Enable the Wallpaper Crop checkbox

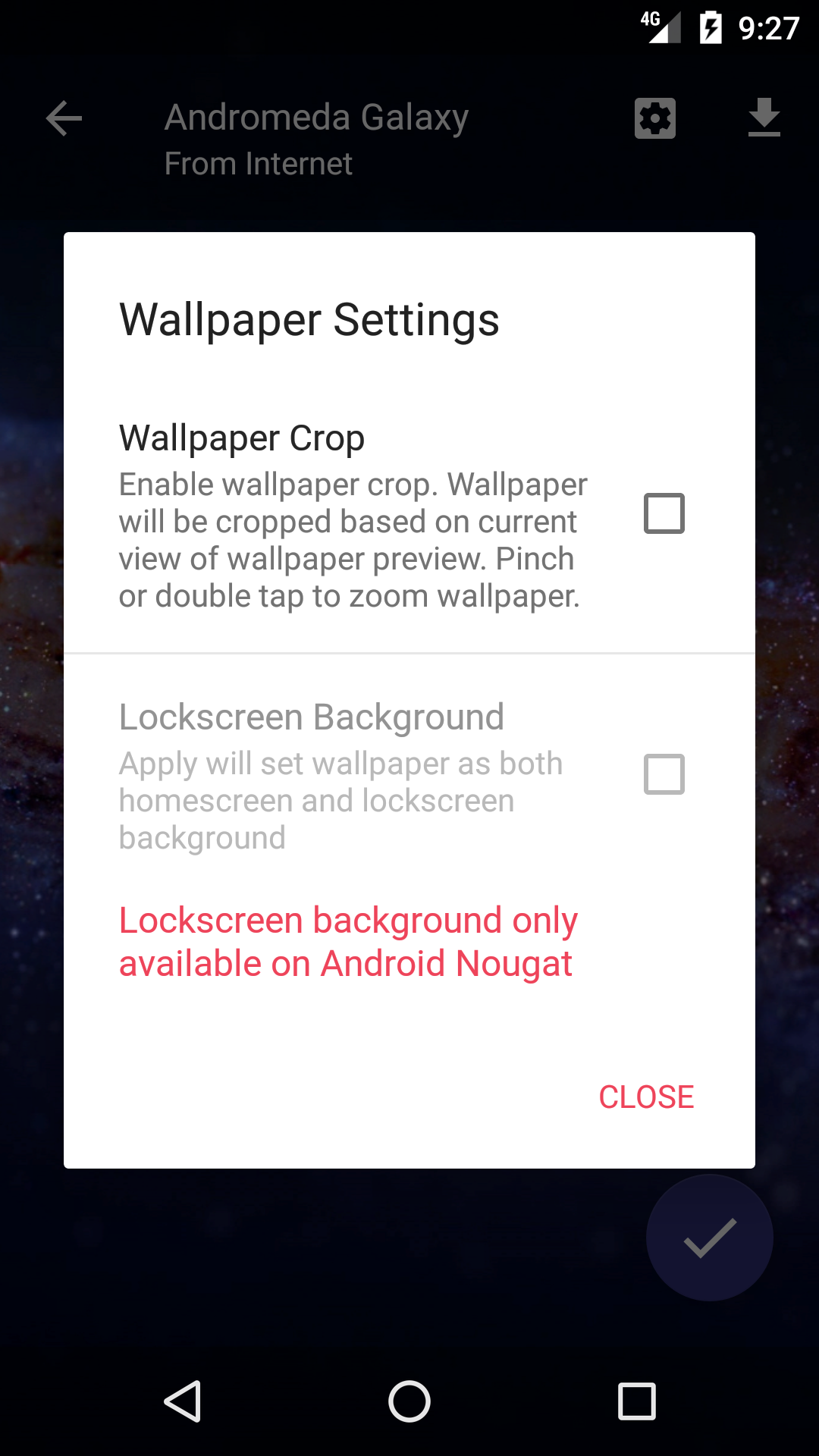(664, 513)
